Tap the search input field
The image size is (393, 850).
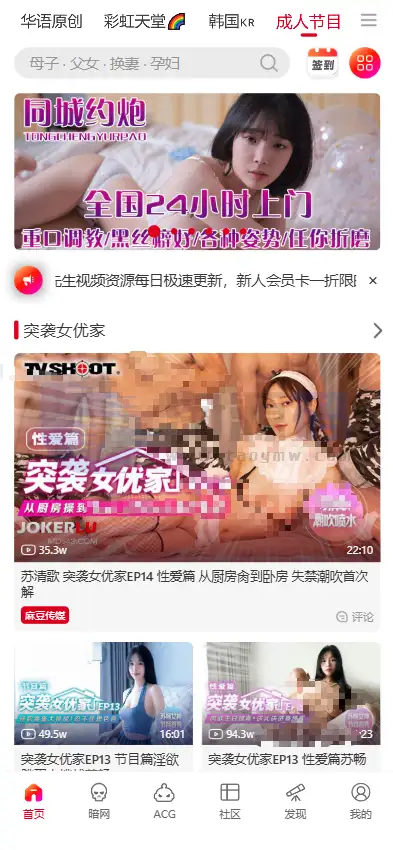pyautogui.click(x=152, y=63)
